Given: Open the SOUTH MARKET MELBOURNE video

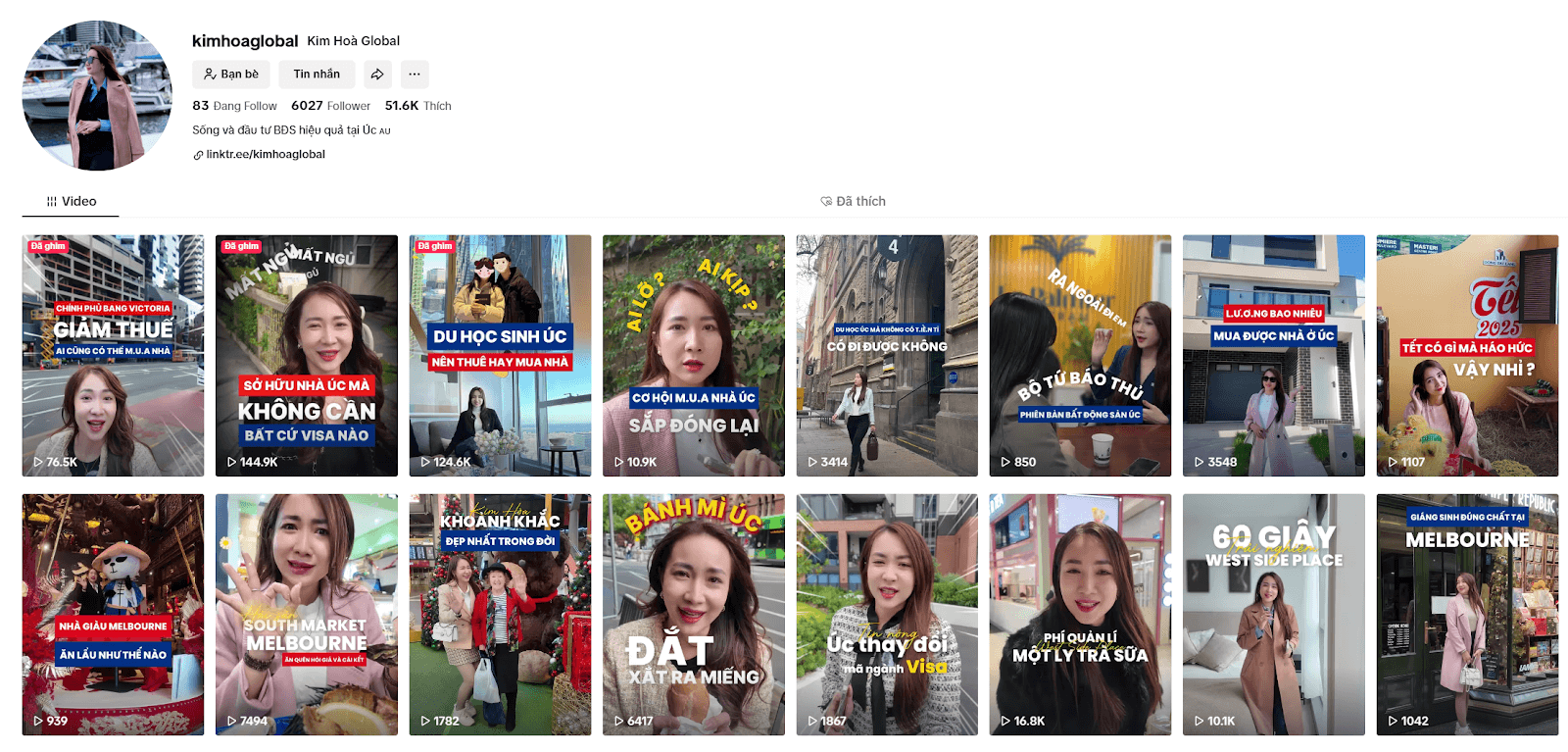Looking at the screenshot, I should pos(306,614).
